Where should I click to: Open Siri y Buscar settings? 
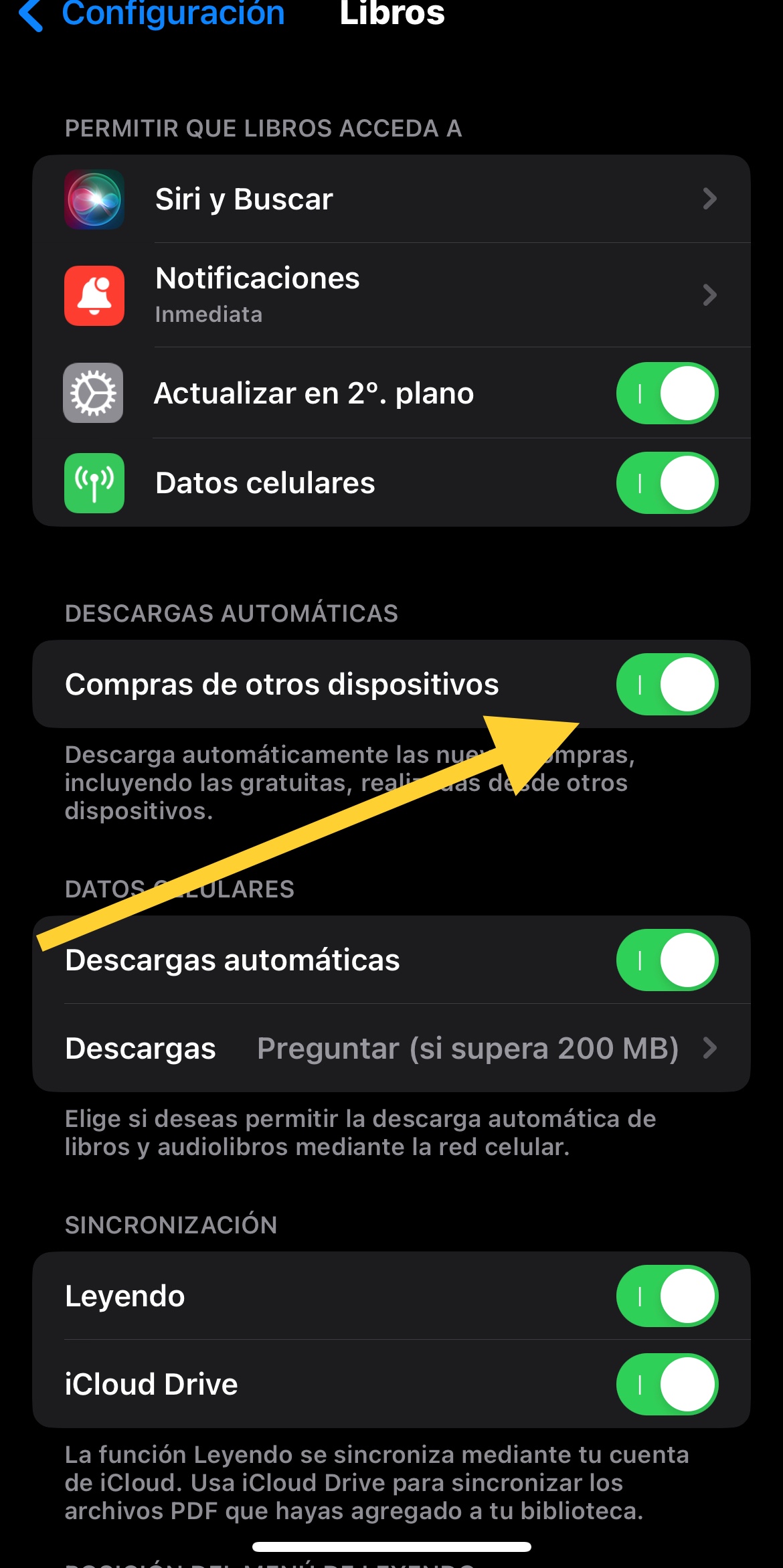(x=391, y=199)
